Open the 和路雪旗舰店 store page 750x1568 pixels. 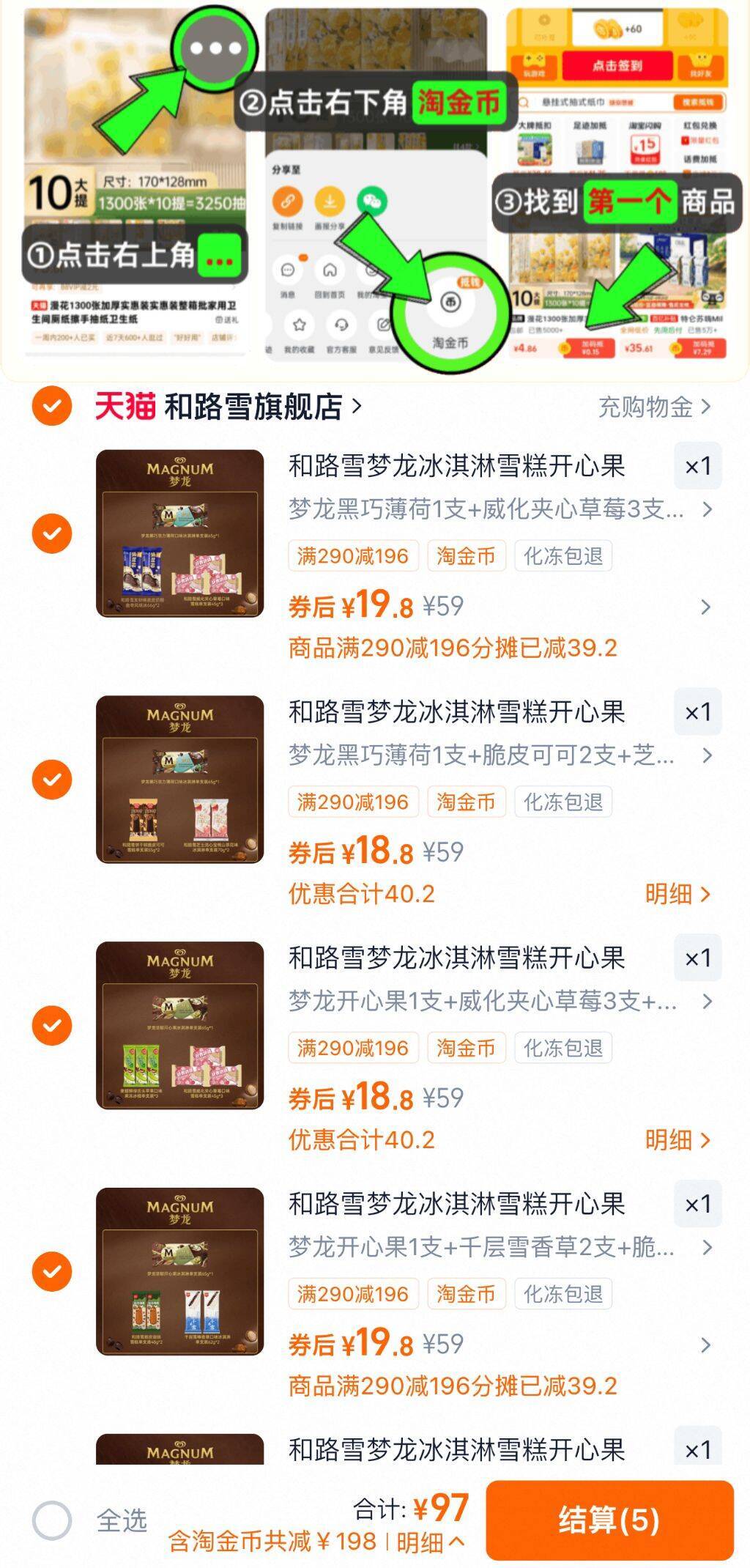[x=253, y=407]
